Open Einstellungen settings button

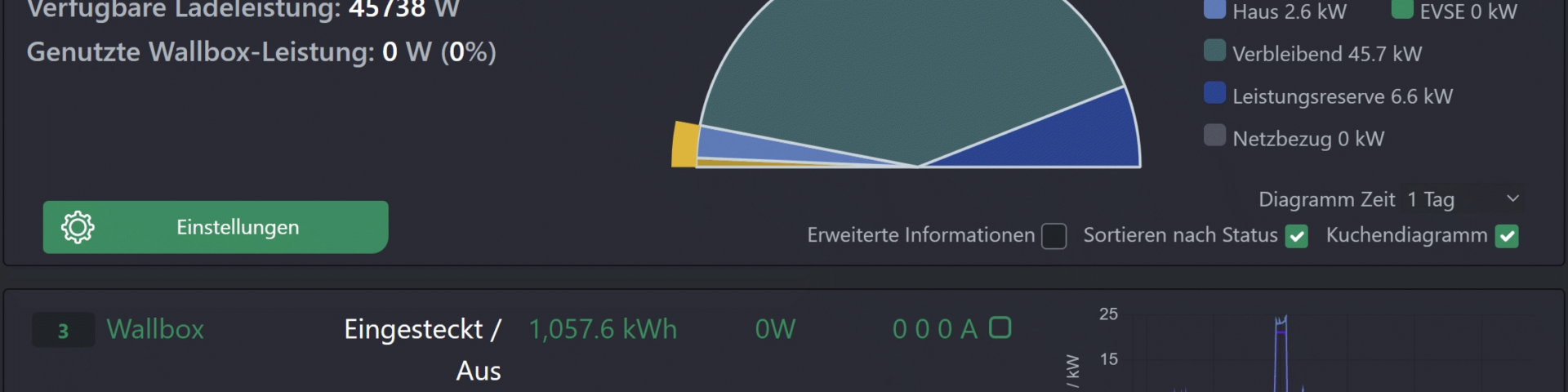(x=216, y=227)
